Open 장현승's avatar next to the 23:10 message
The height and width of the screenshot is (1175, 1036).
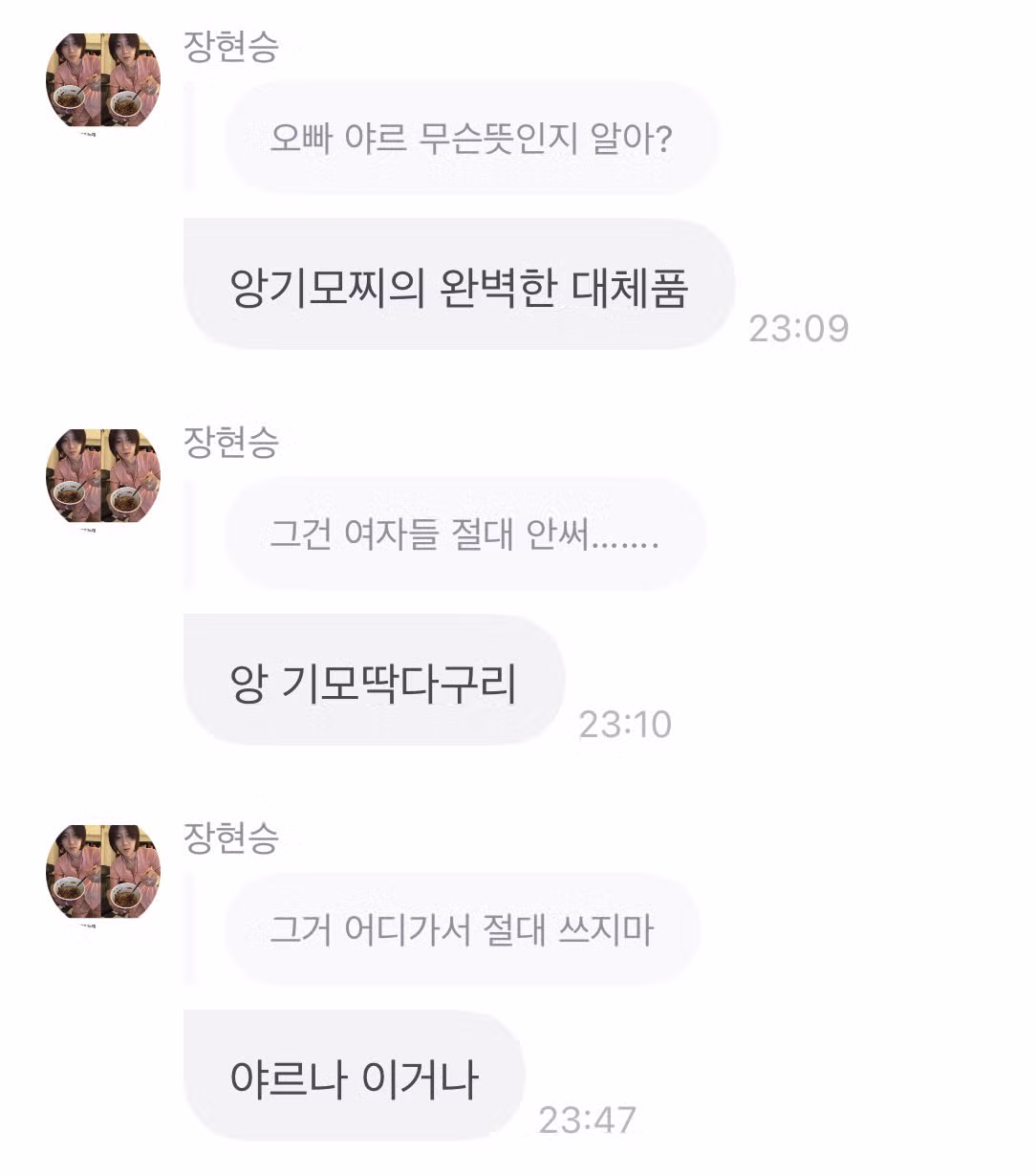103,476
